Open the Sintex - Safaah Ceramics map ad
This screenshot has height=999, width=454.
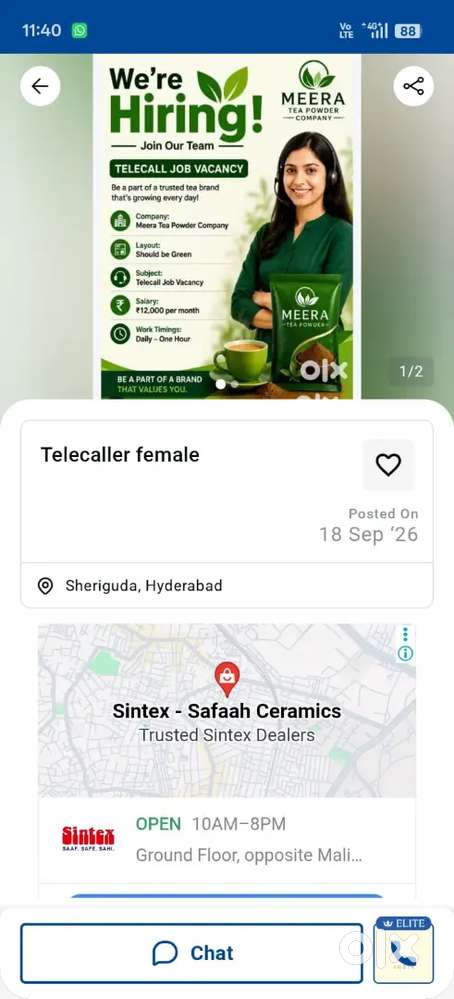227,710
